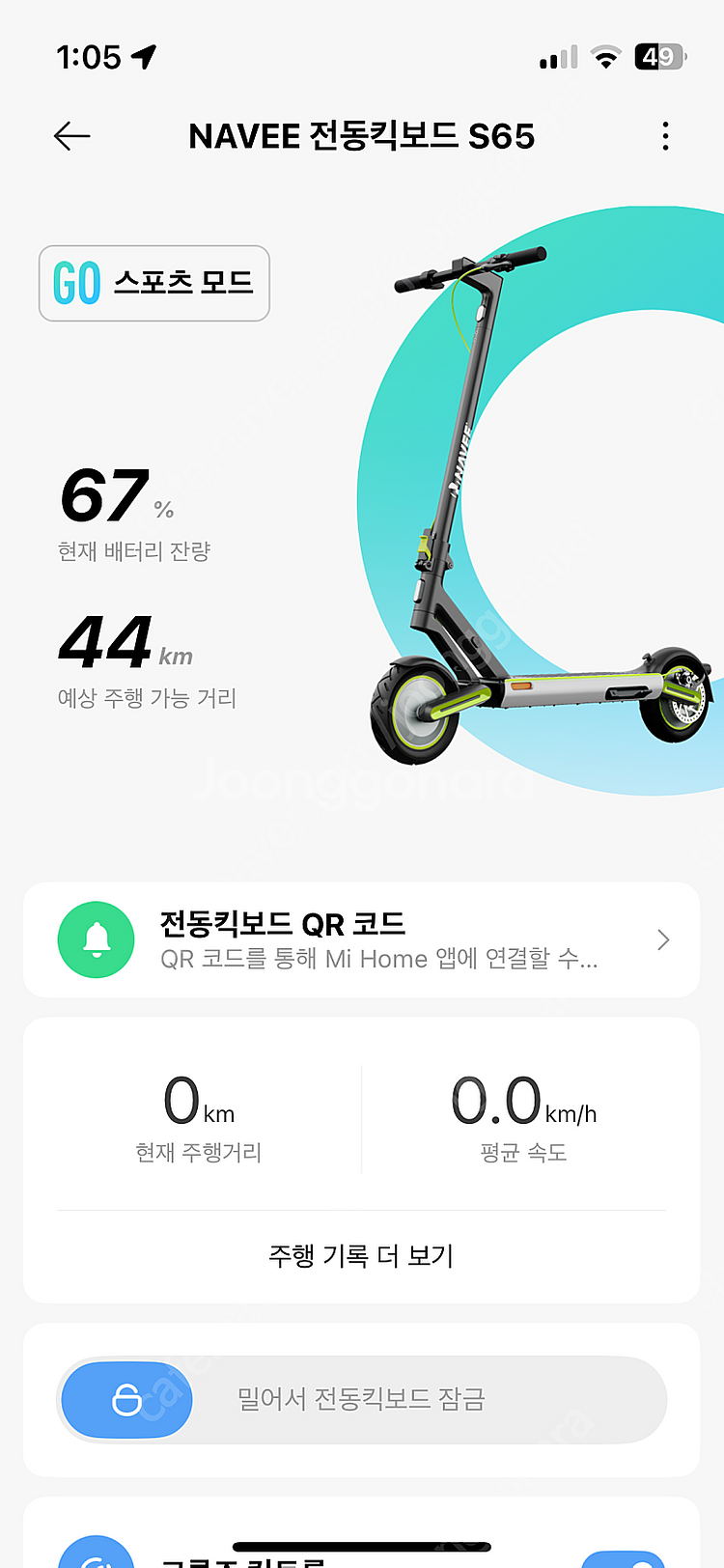Toggle the cruise control switch at bottom
Image resolution: width=724 pixels, height=1568 pixels.
624,1557
